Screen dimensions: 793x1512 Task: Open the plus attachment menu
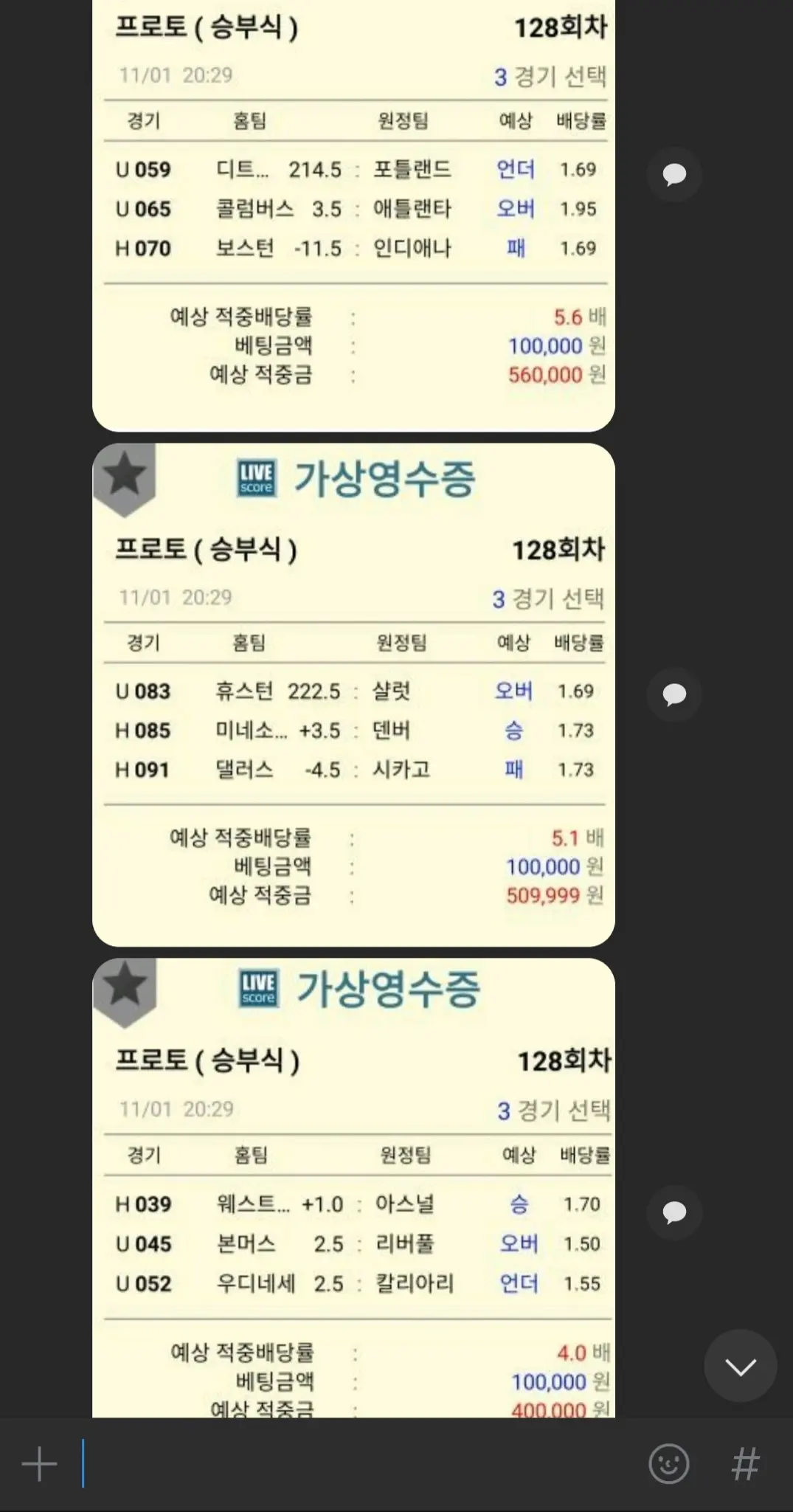click(x=40, y=1464)
